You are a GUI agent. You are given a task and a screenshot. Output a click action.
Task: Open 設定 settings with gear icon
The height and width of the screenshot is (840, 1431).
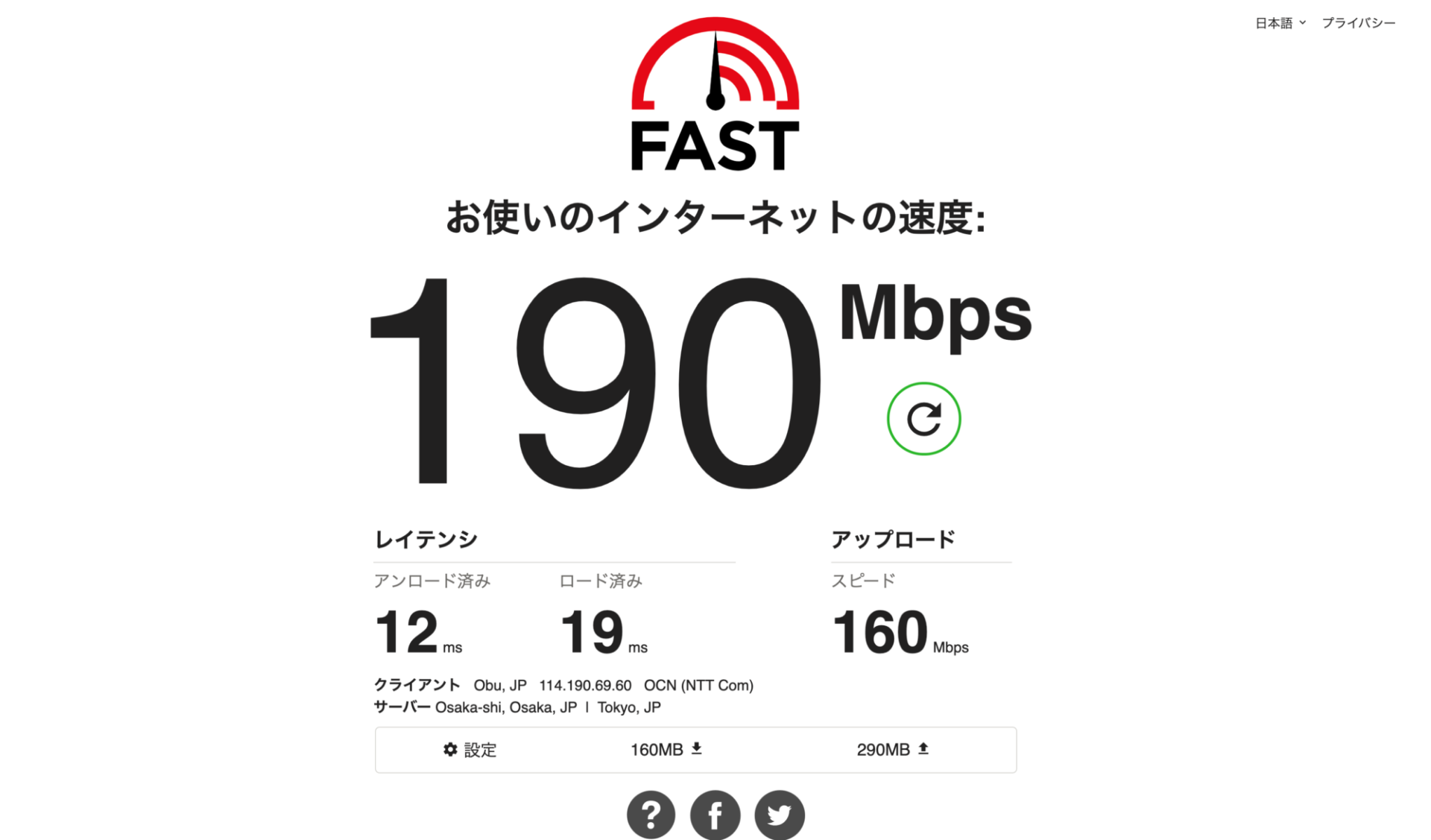470,750
